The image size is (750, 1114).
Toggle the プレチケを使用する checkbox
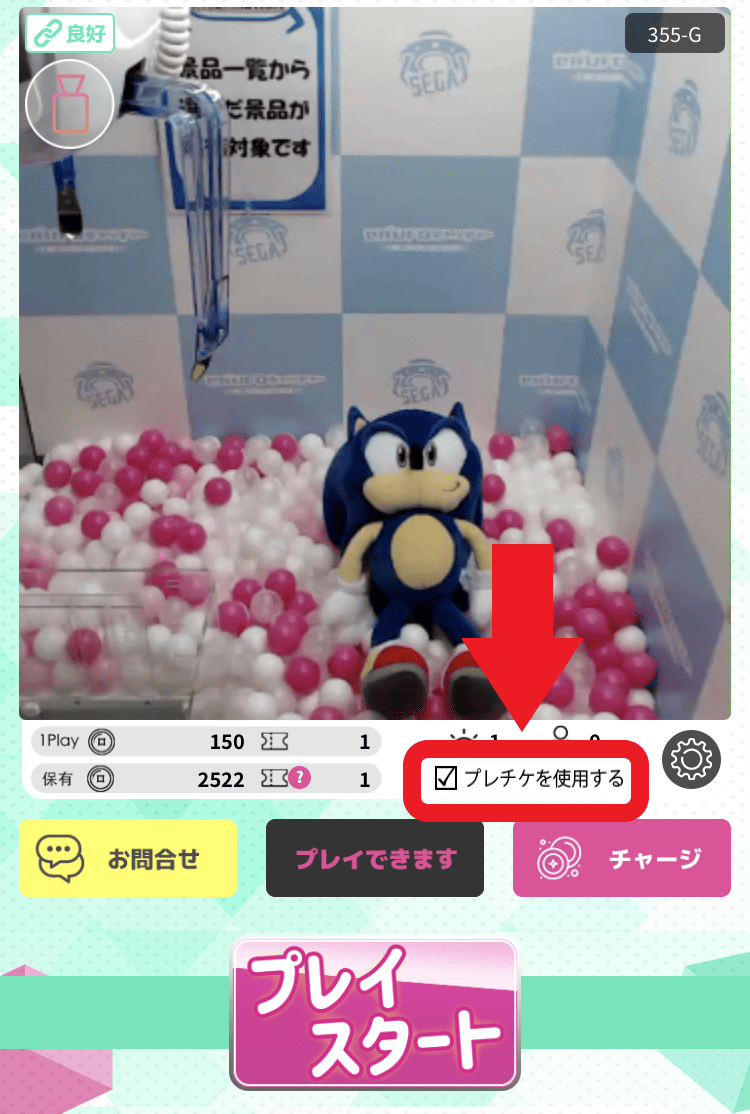point(447,777)
